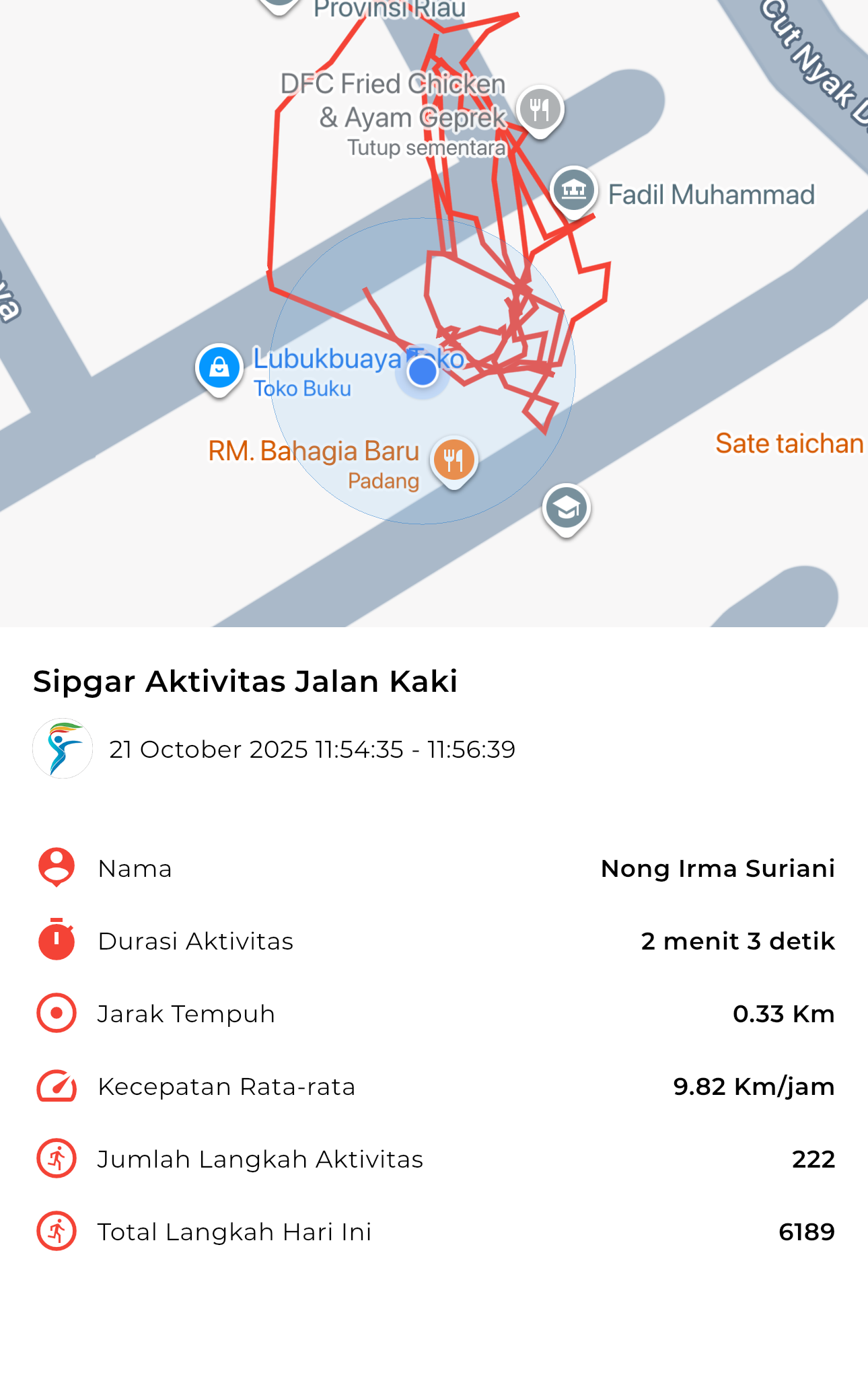Open DFC Fried Chicken restaurant marker

540,109
